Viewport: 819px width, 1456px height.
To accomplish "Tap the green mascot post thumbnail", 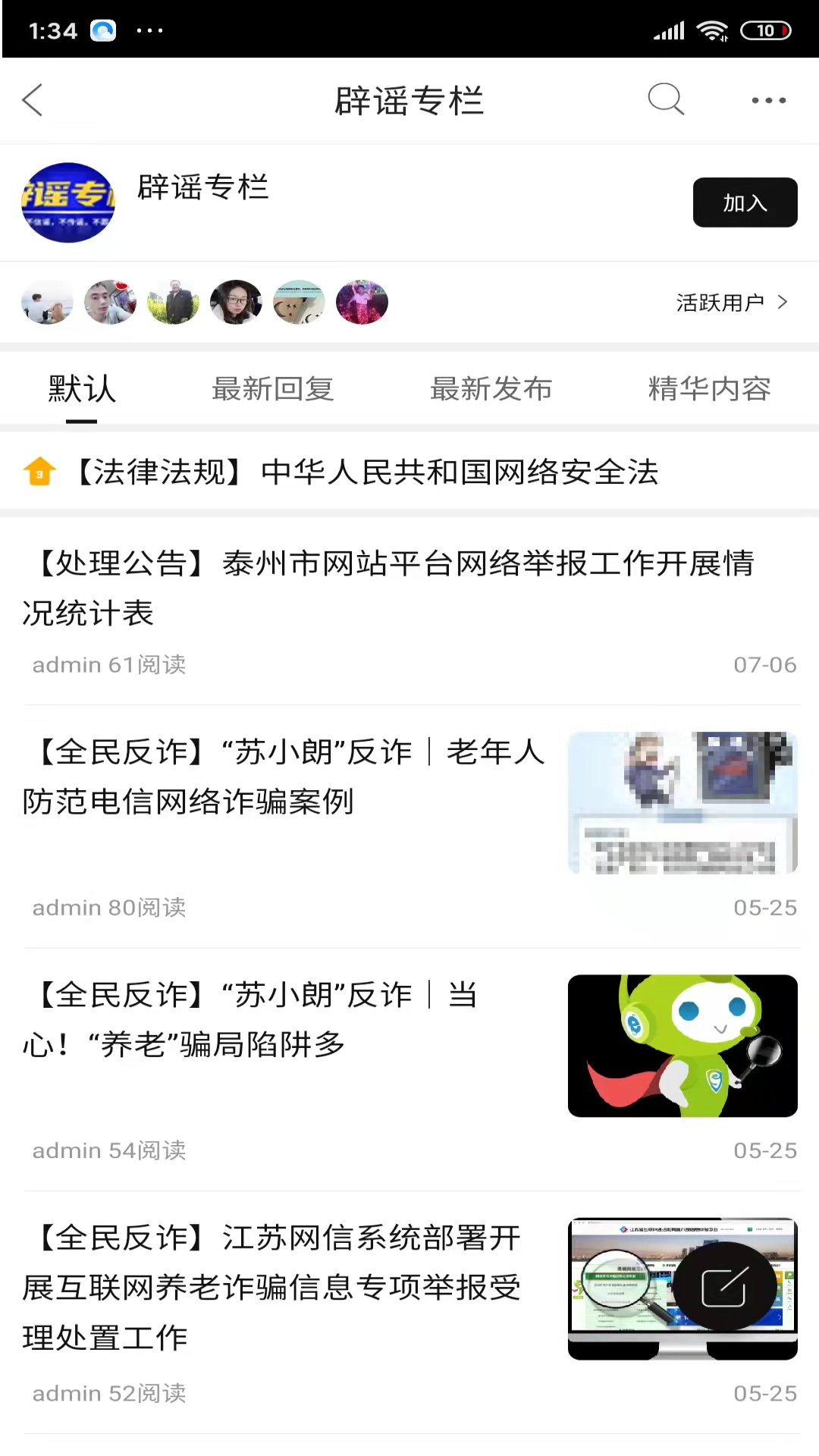I will (682, 1046).
